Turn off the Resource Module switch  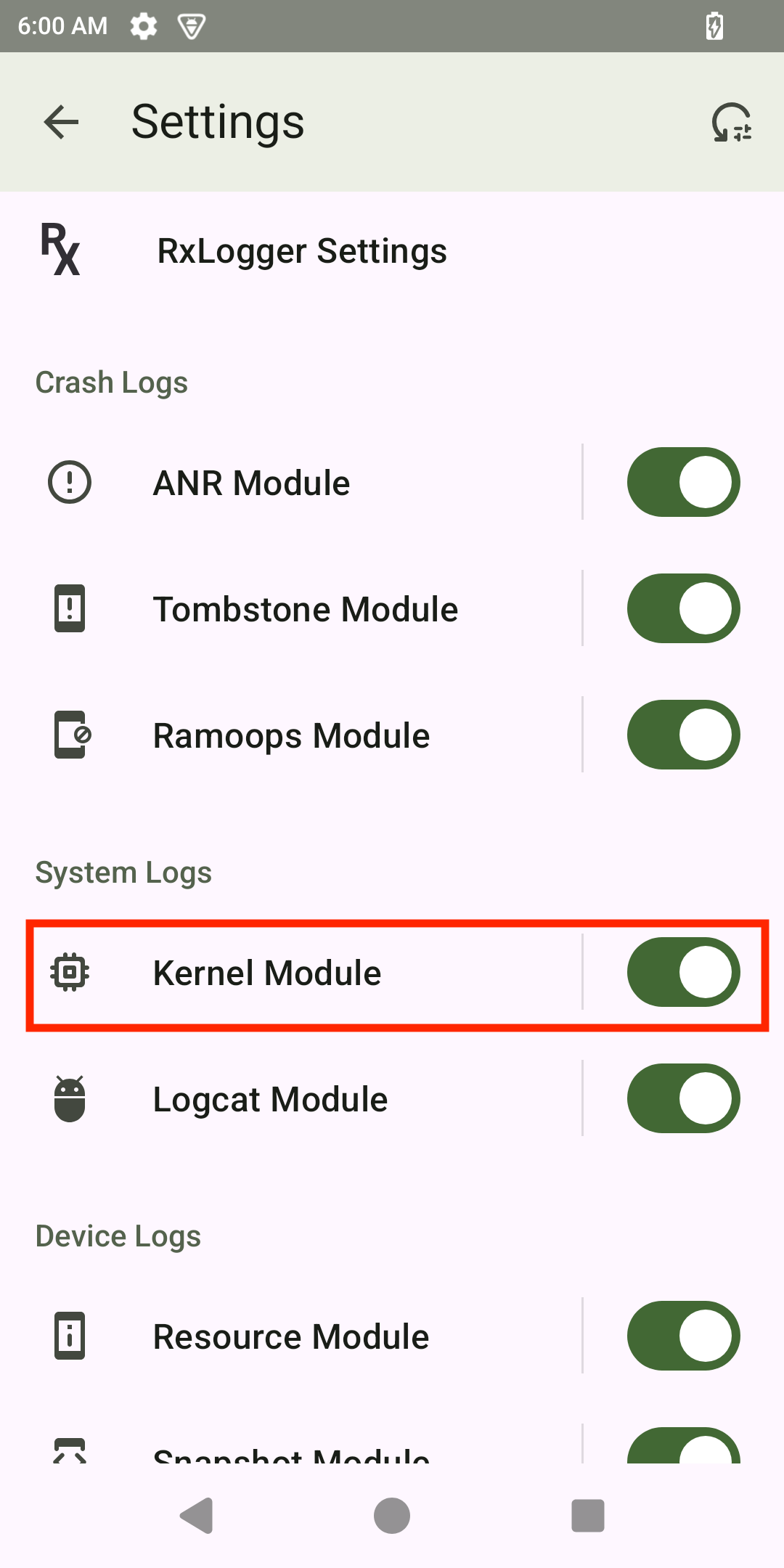[683, 1336]
